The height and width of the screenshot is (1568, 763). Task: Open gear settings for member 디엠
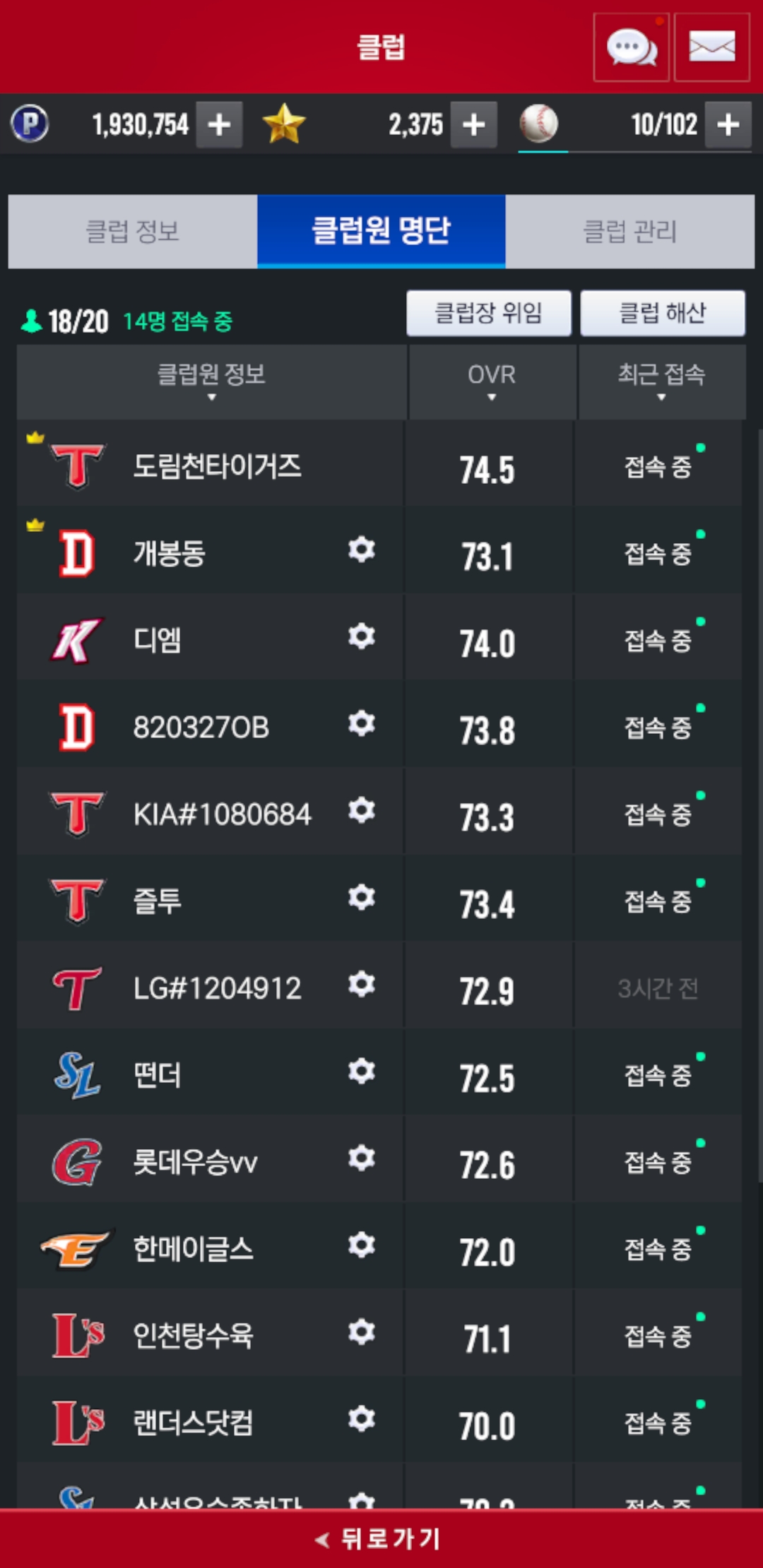coord(361,636)
